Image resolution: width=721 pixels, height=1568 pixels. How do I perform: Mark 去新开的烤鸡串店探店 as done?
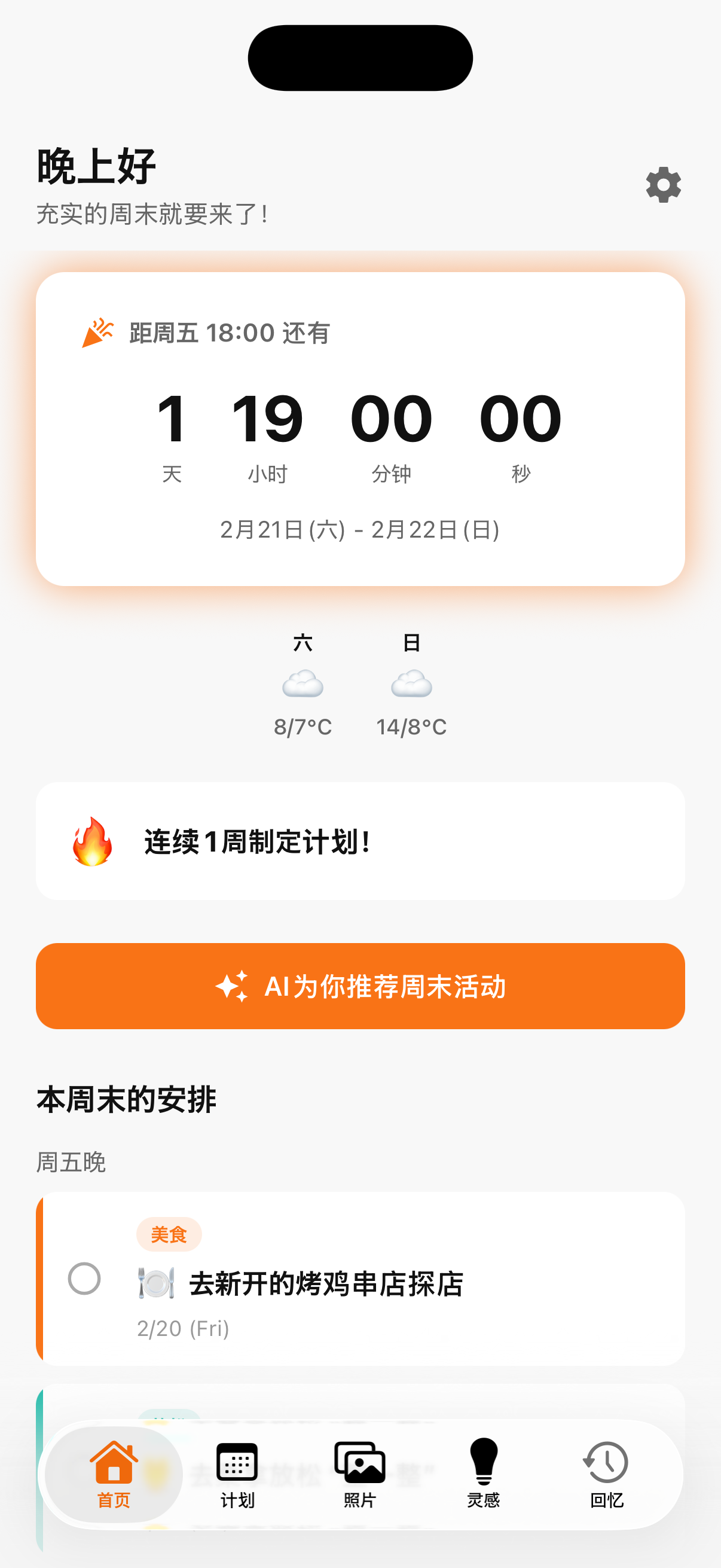point(84,1277)
